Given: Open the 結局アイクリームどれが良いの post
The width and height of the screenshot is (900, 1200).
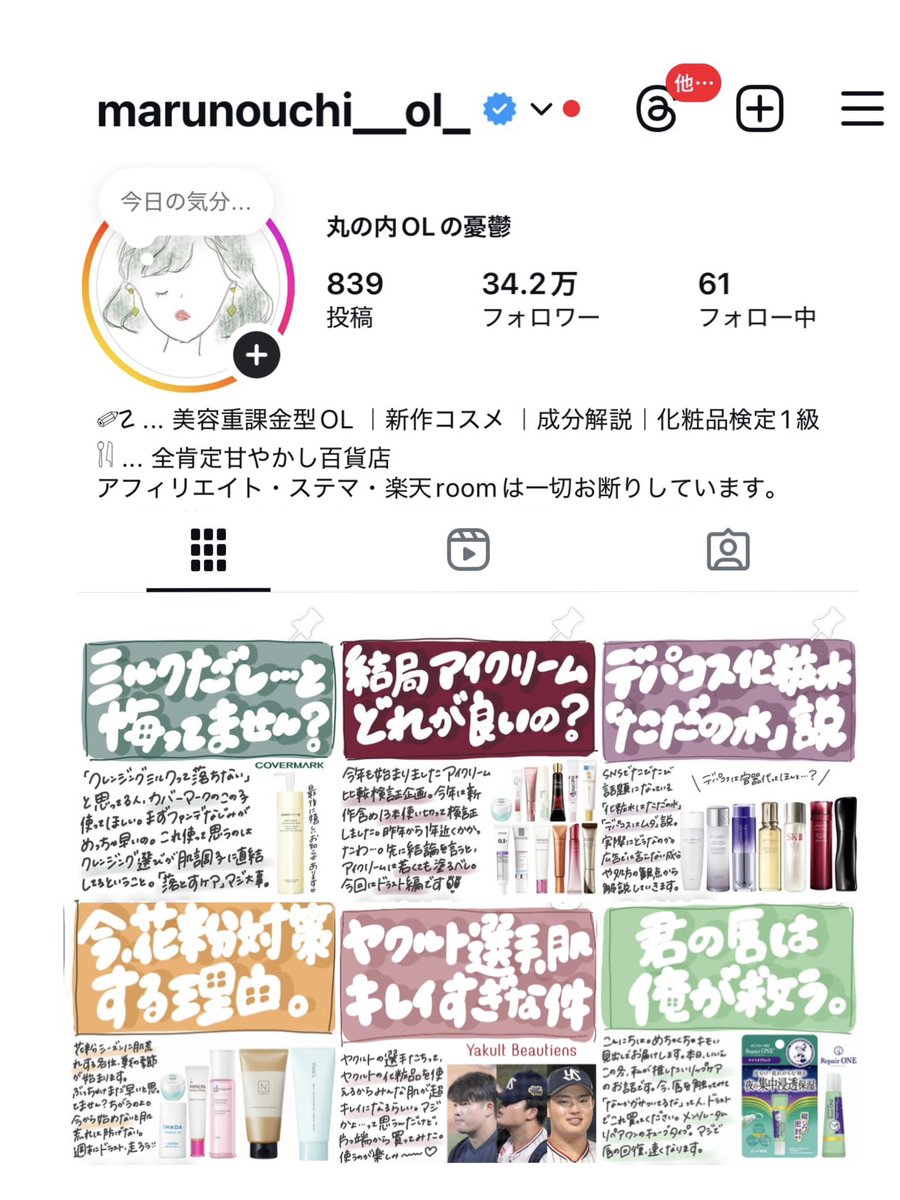Looking at the screenshot, I should pos(469,768).
